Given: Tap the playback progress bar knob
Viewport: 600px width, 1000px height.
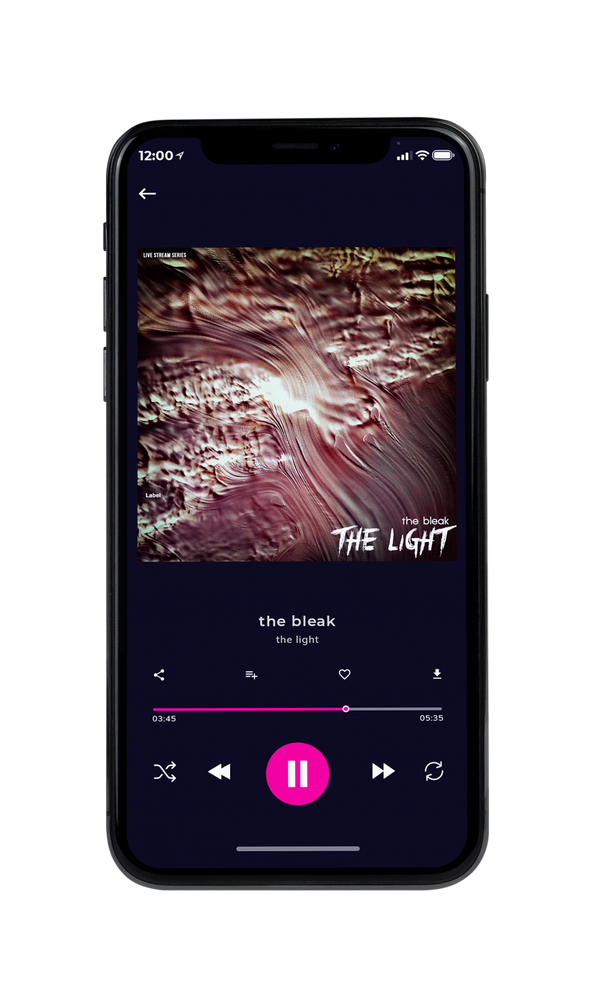Looking at the screenshot, I should 346,709.
